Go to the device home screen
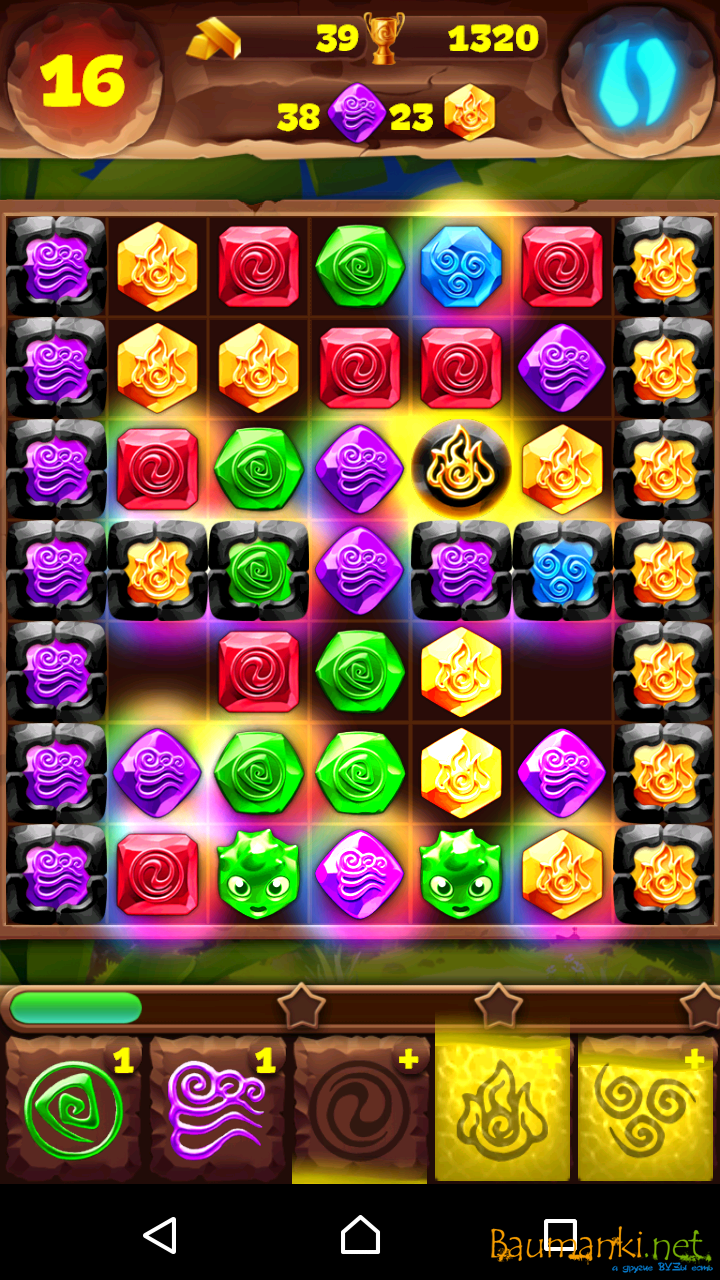The height and width of the screenshot is (1280, 720). (x=360, y=1235)
